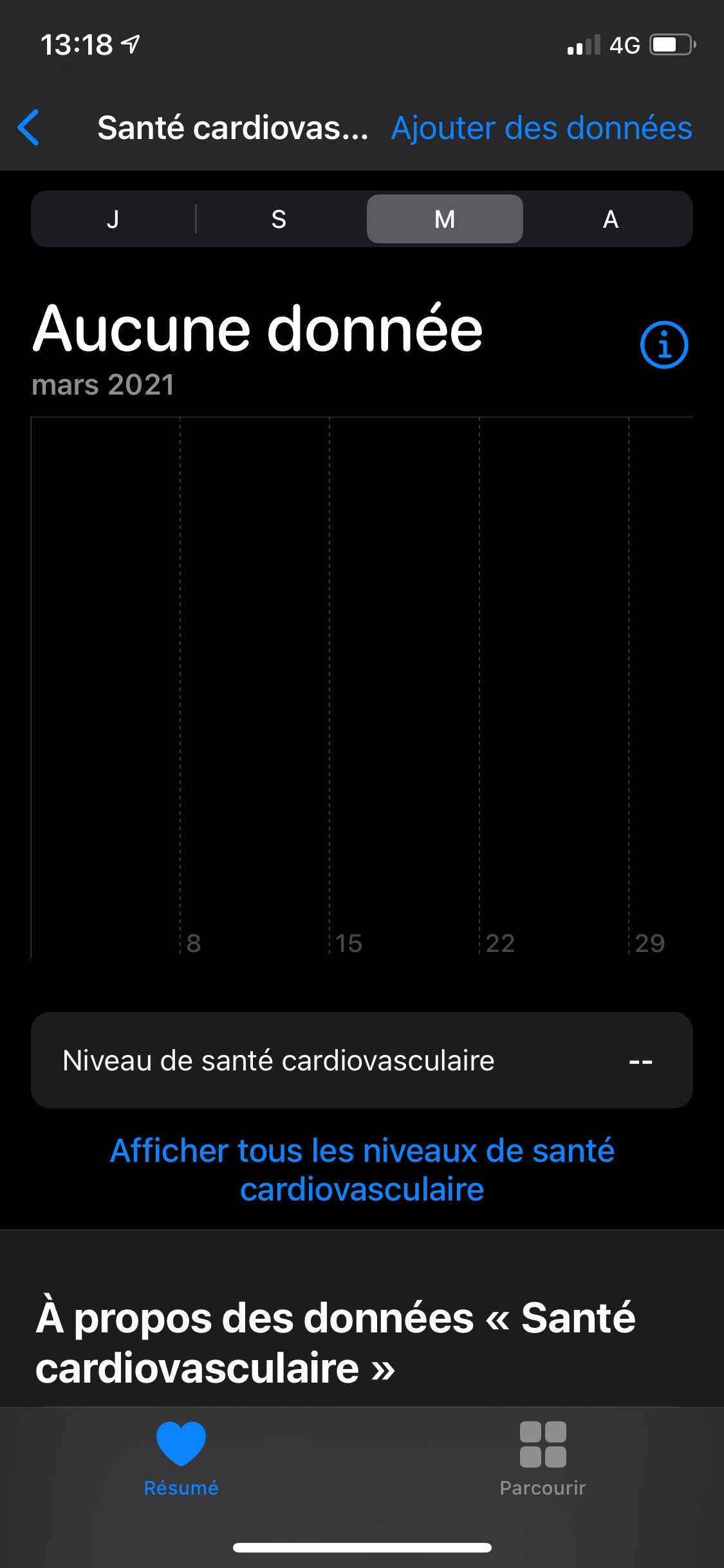Select the A time range segment

(609, 219)
